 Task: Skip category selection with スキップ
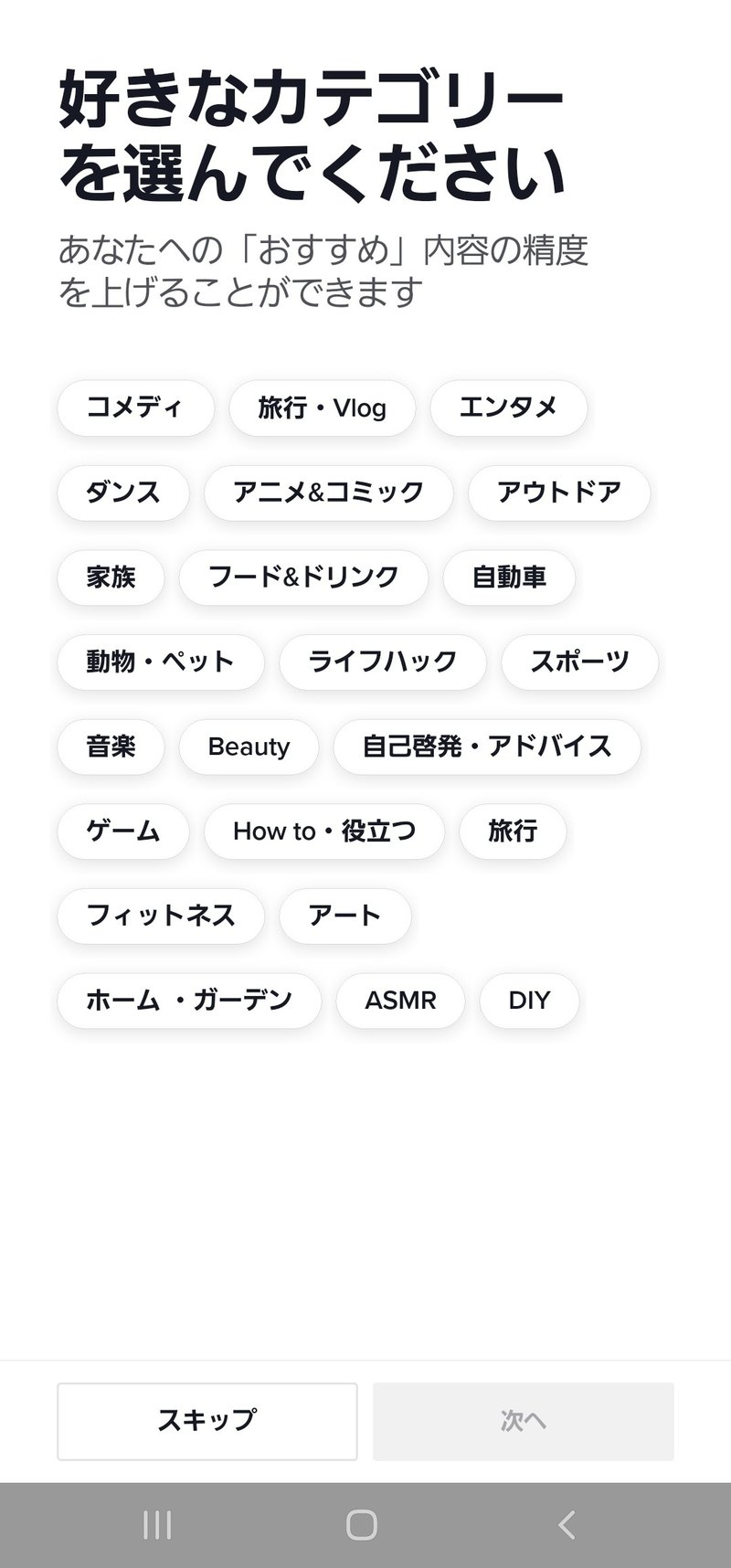[x=207, y=1421]
